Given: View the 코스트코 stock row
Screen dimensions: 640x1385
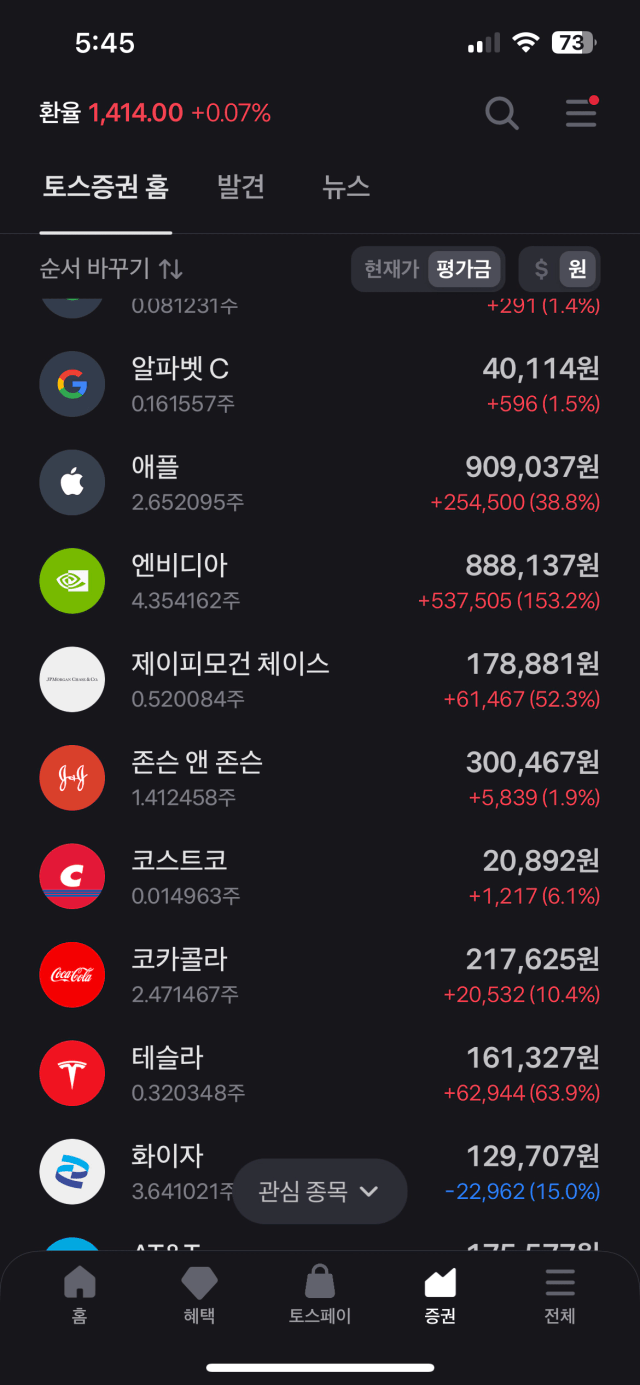Looking at the screenshot, I should tap(320, 876).
